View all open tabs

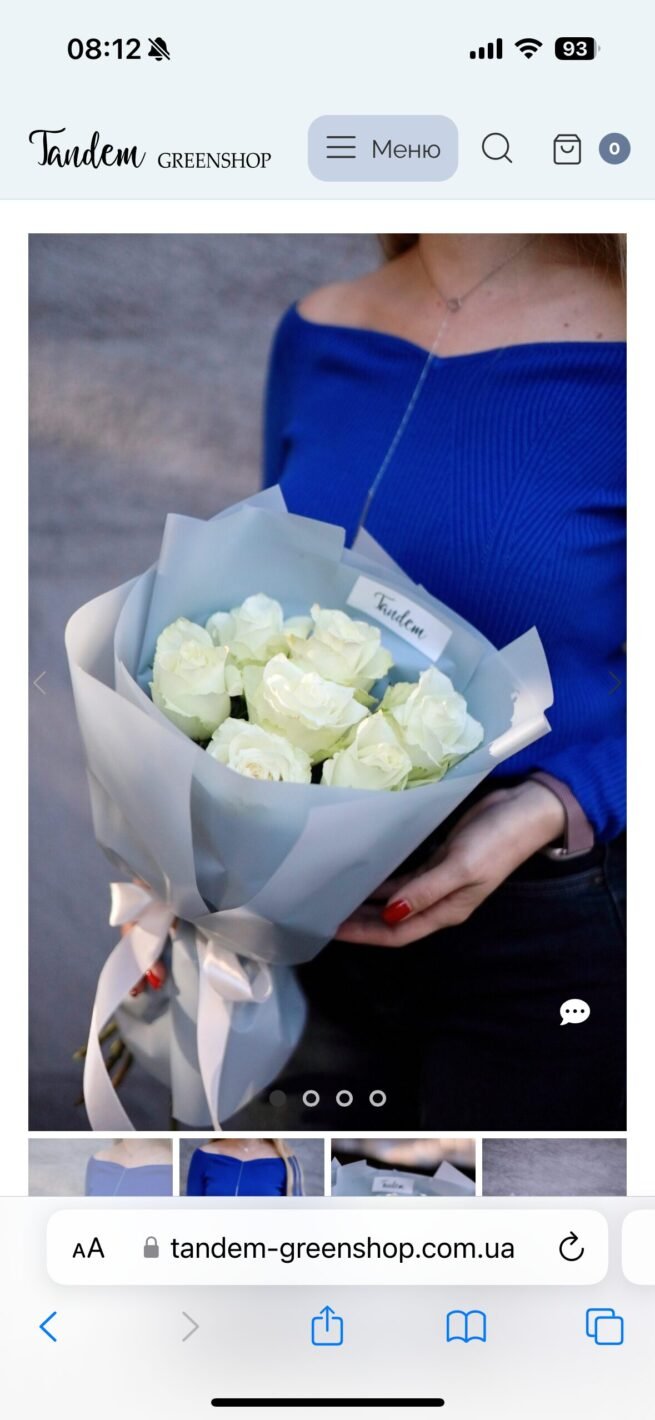(604, 1327)
